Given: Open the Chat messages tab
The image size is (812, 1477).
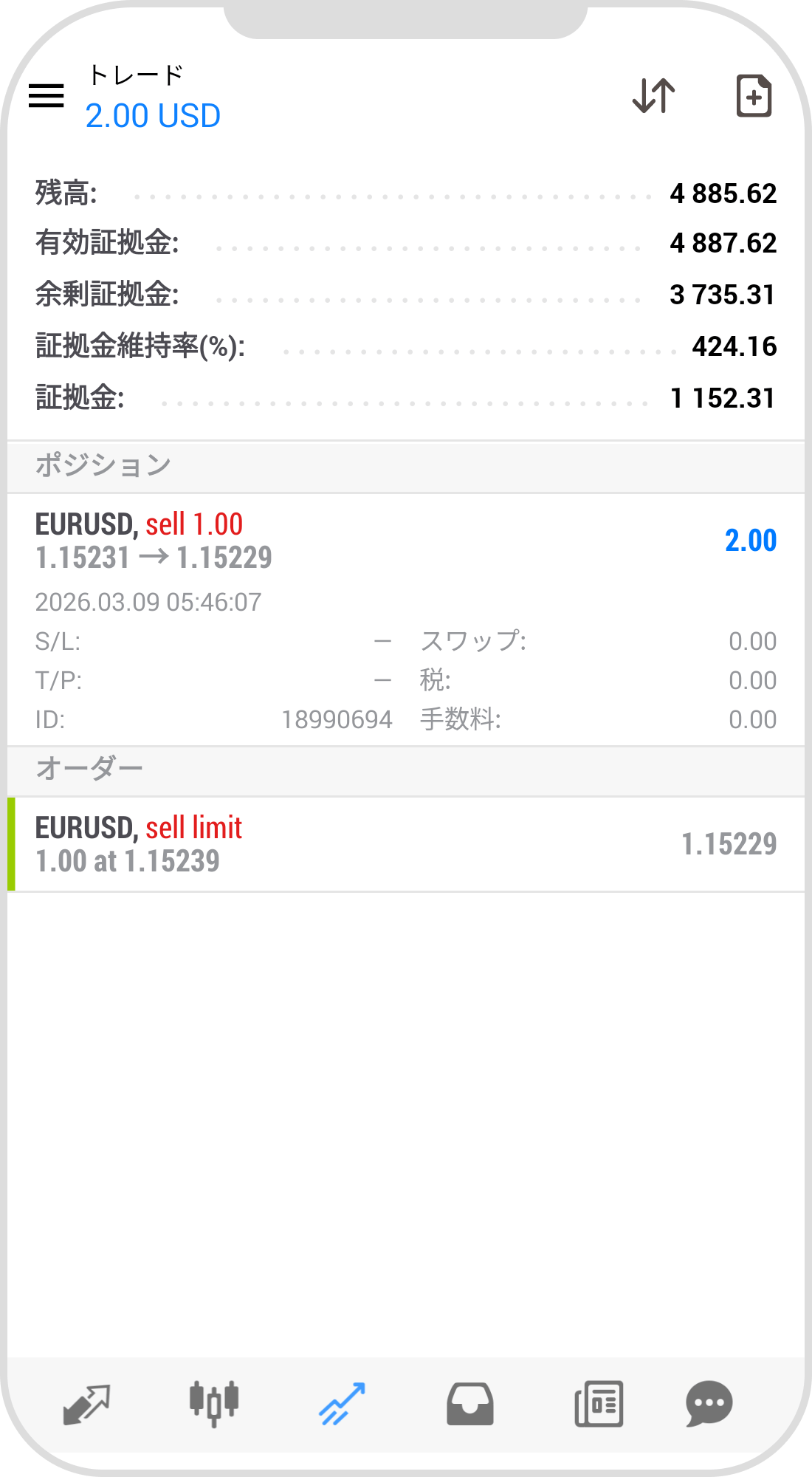Looking at the screenshot, I should point(709,1403).
